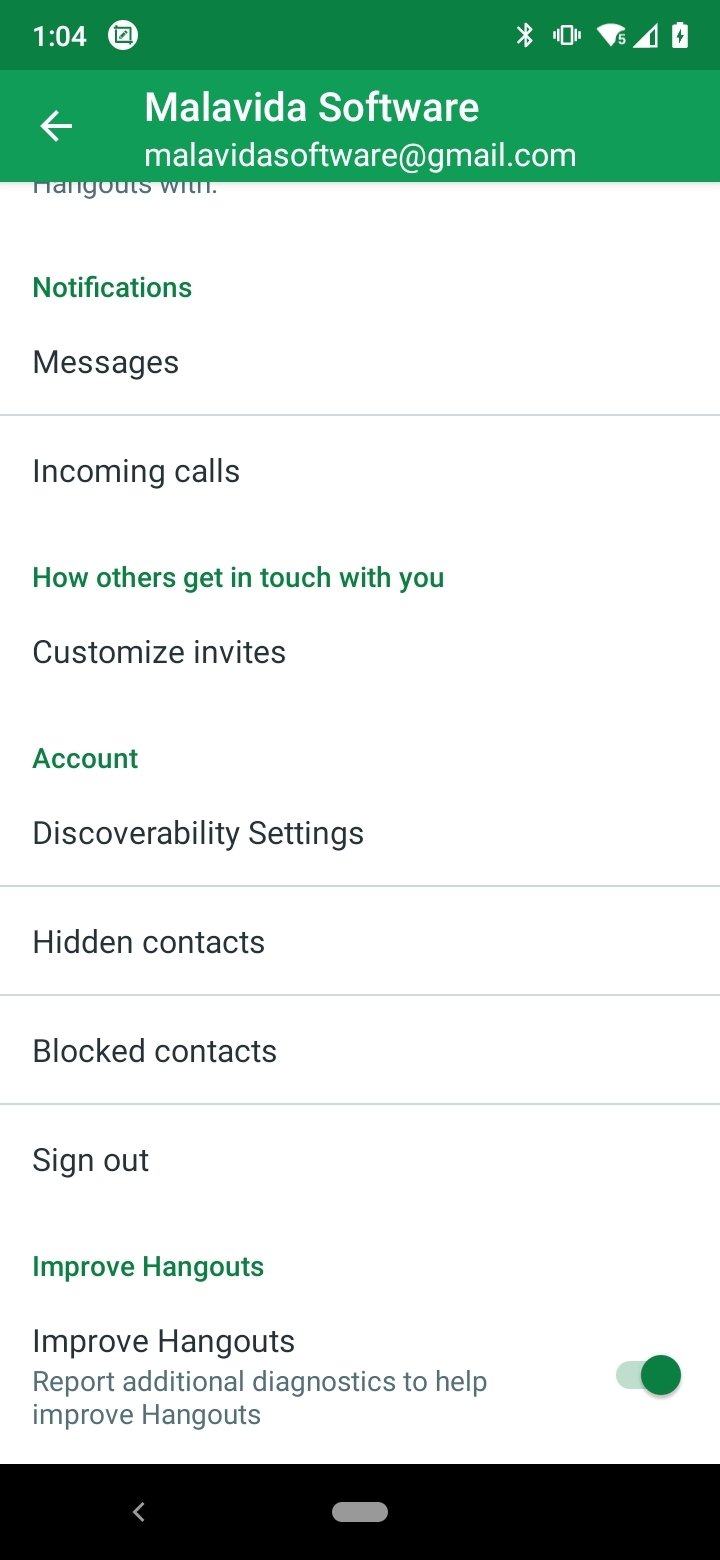Open Messages notification settings
This screenshot has height=1560, width=720.
[x=360, y=362]
